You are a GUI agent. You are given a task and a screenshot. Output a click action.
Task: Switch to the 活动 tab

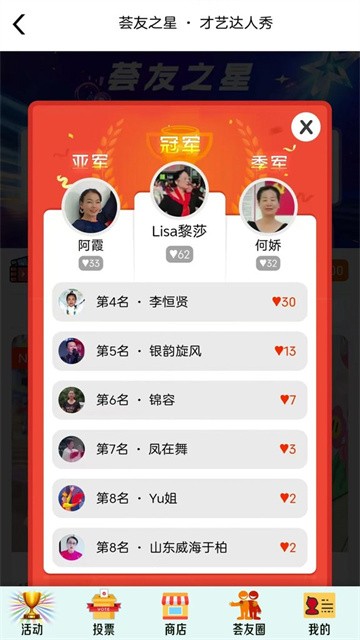(32, 613)
